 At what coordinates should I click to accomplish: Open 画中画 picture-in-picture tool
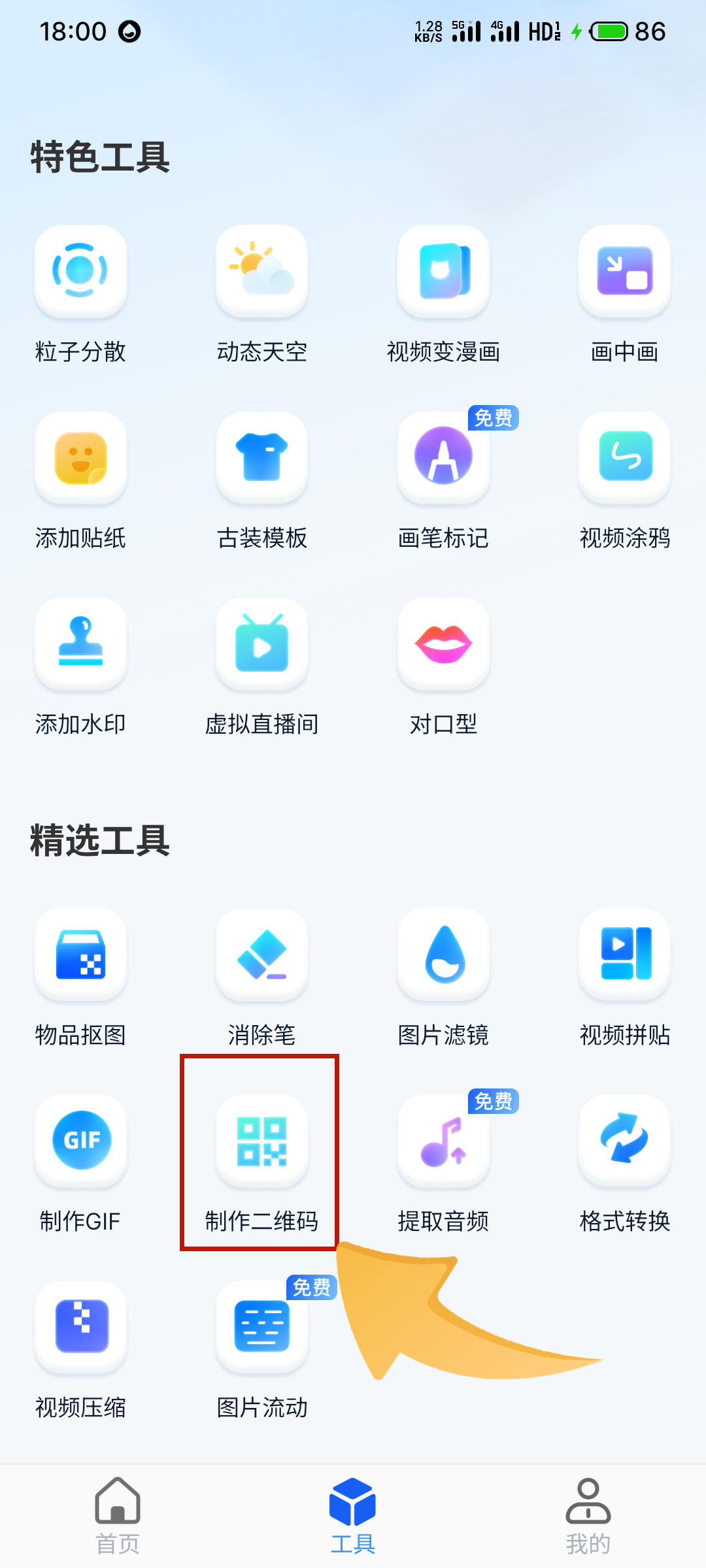pos(624,271)
